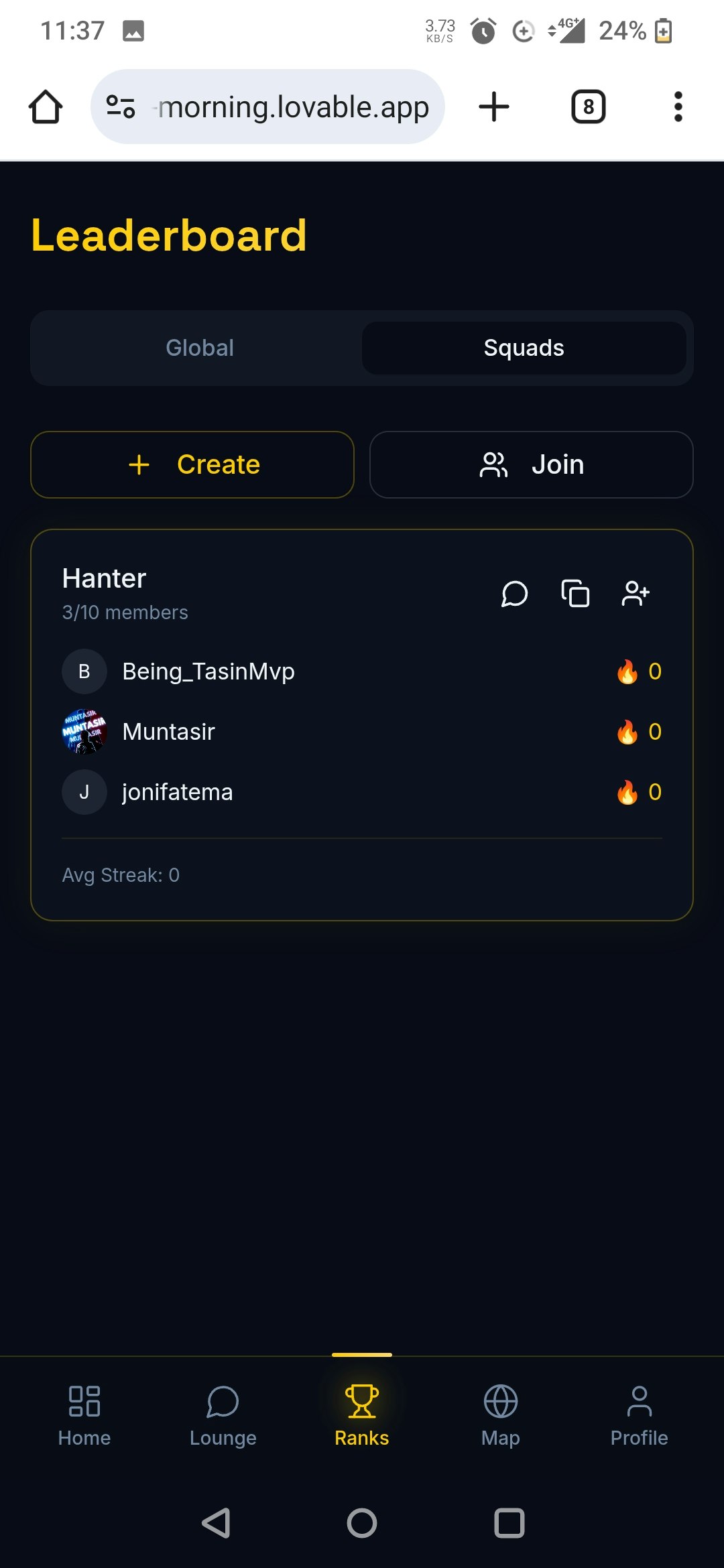Image resolution: width=724 pixels, height=1568 pixels.
Task: Open the Lounge chat section
Action: tap(223, 1415)
